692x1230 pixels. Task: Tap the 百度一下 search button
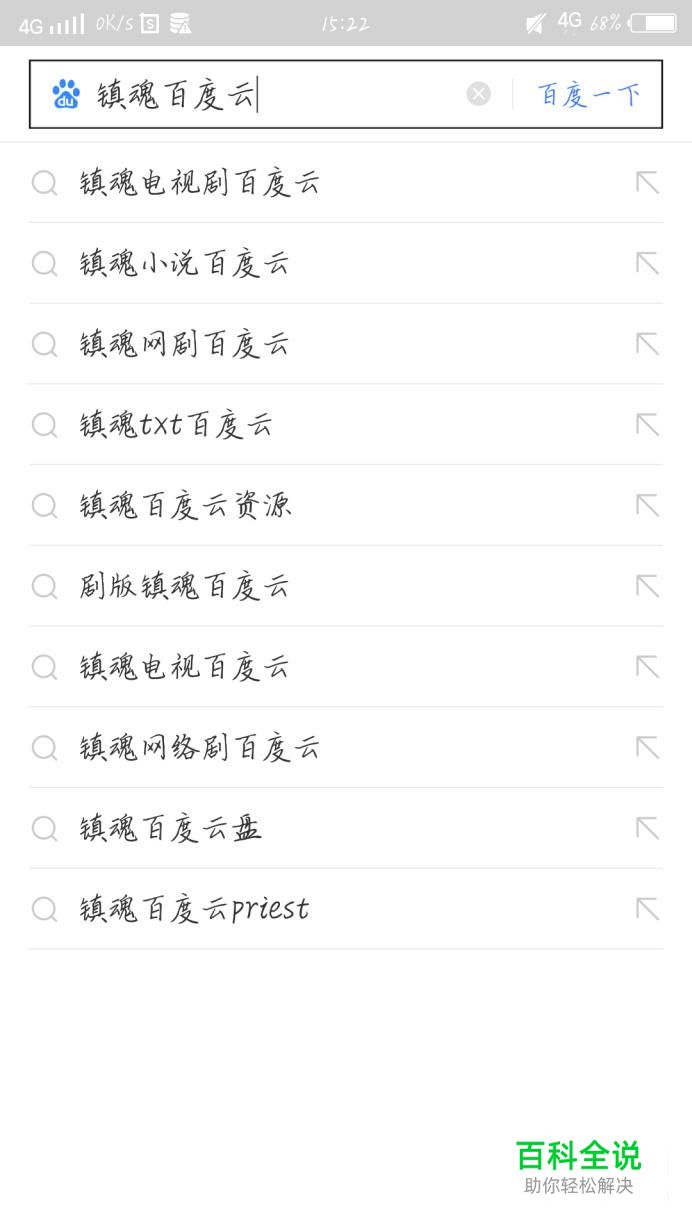[x=588, y=95]
